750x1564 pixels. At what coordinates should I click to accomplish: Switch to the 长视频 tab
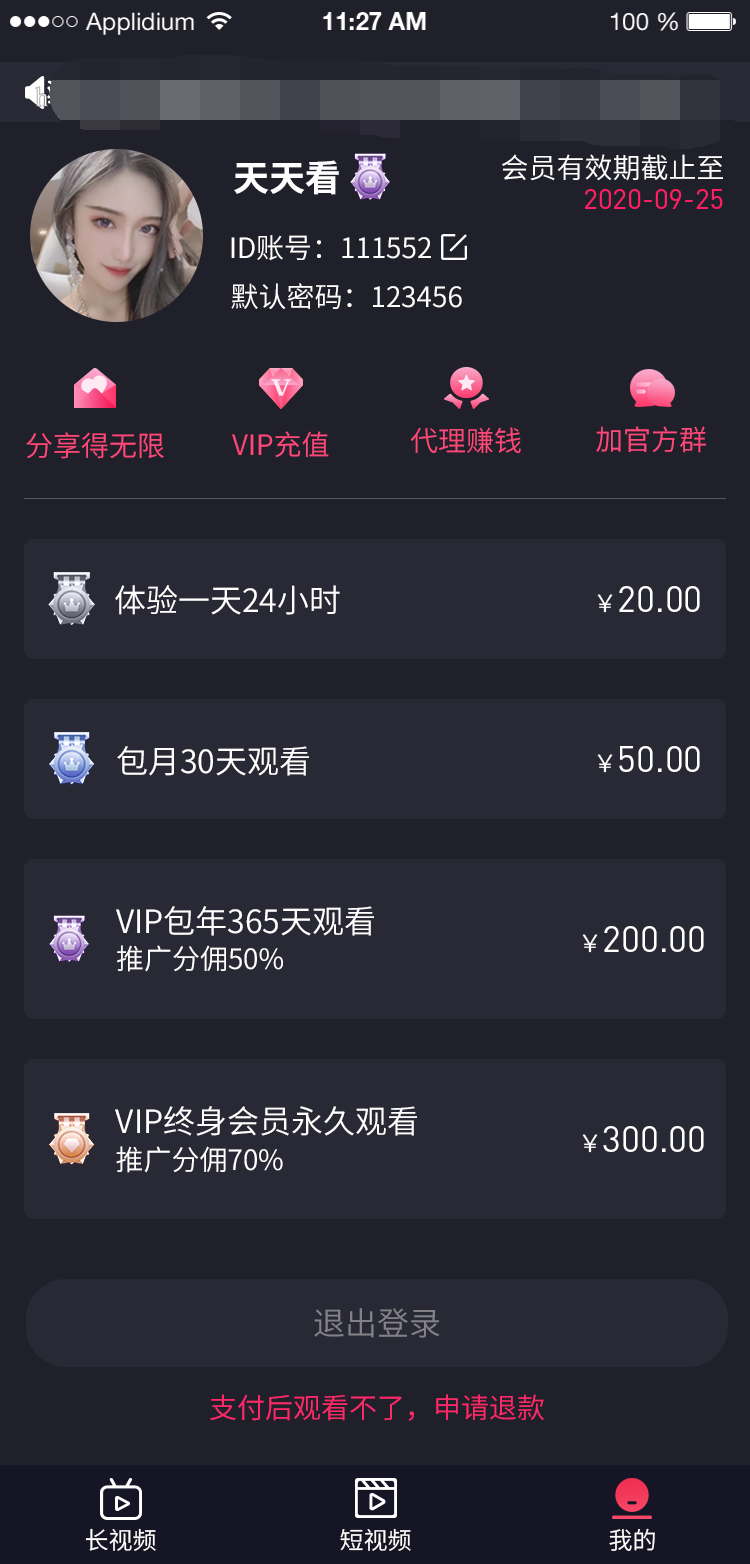click(x=121, y=1515)
